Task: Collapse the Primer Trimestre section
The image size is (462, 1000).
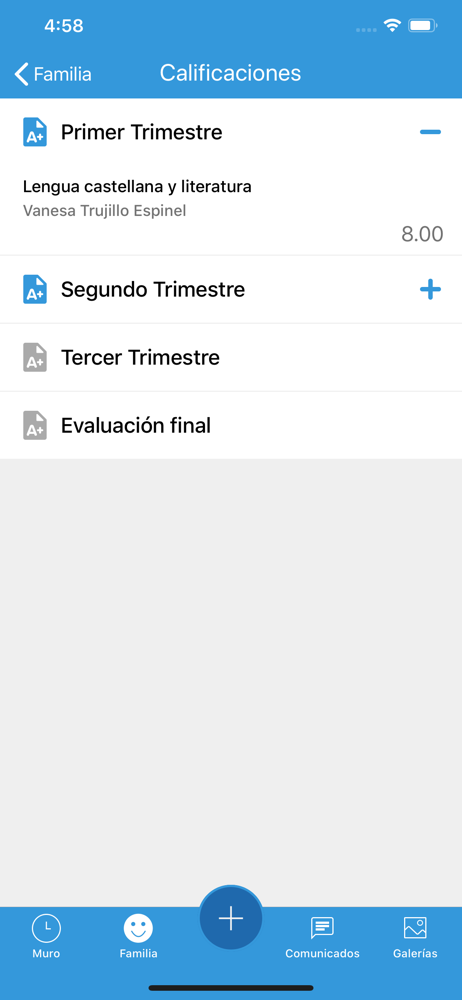Action: [x=430, y=132]
